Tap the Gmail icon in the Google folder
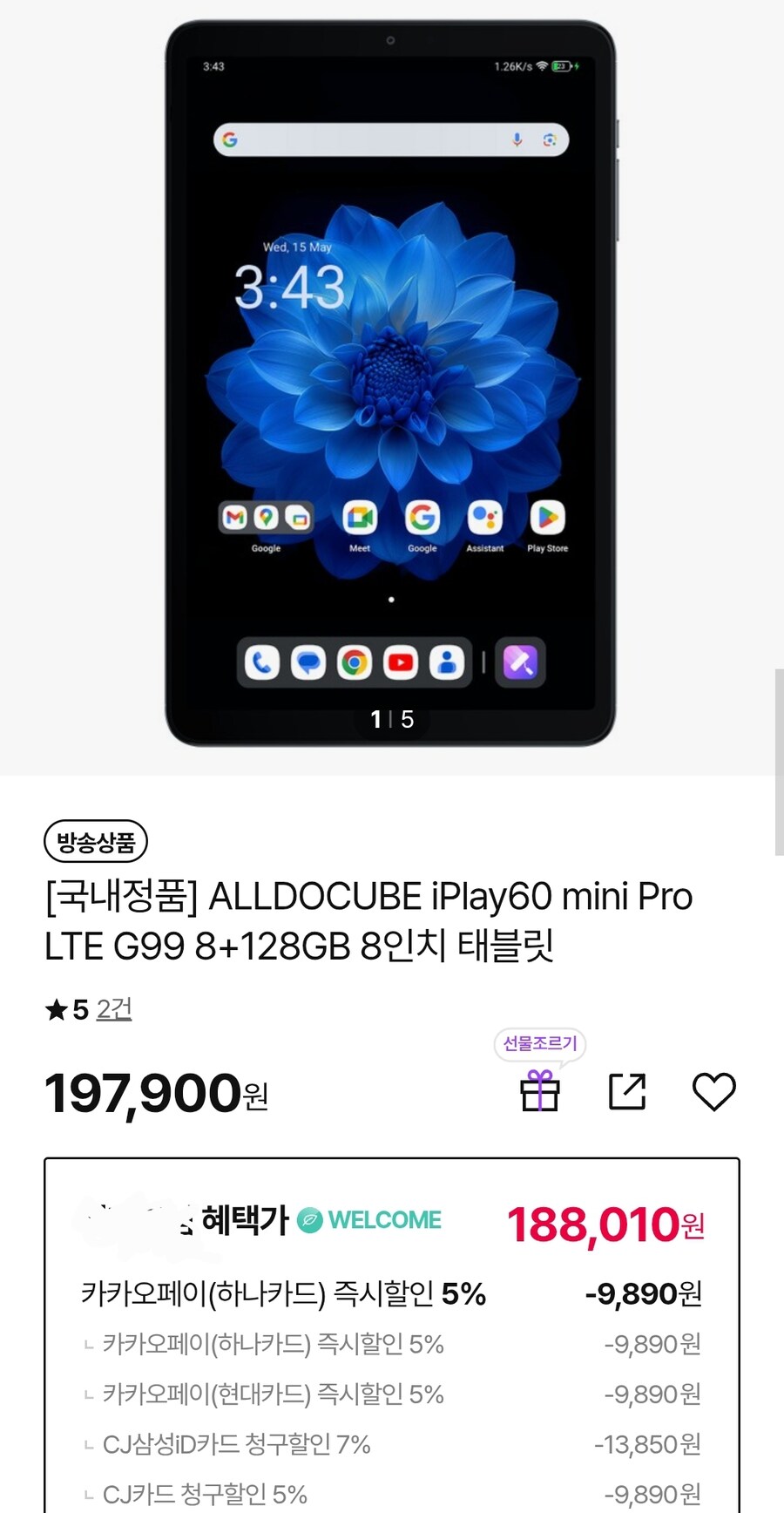The width and height of the screenshot is (784, 1513). click(233, 518)
